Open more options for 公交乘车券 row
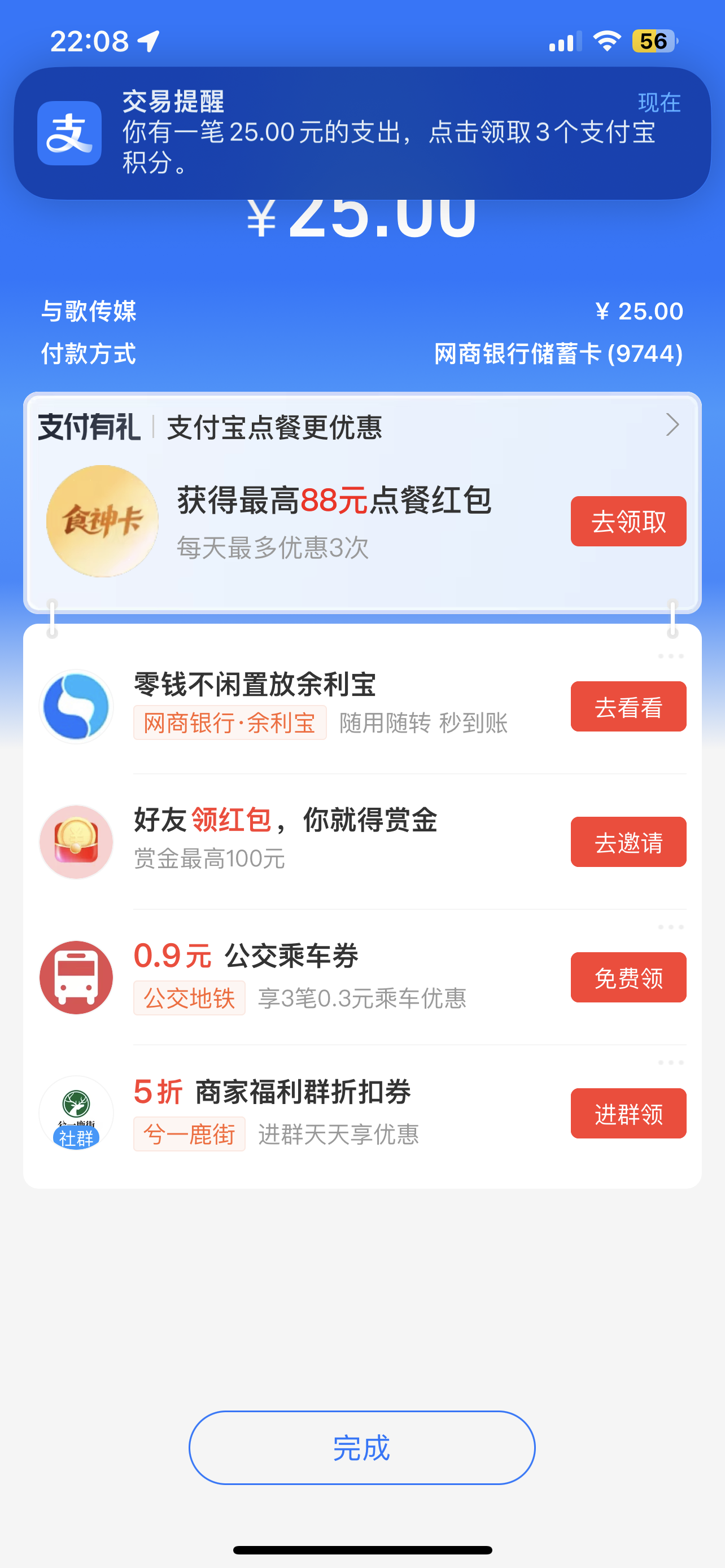Image resolution: width=725 pixels, height=1568 pixels. coord(670,927)
